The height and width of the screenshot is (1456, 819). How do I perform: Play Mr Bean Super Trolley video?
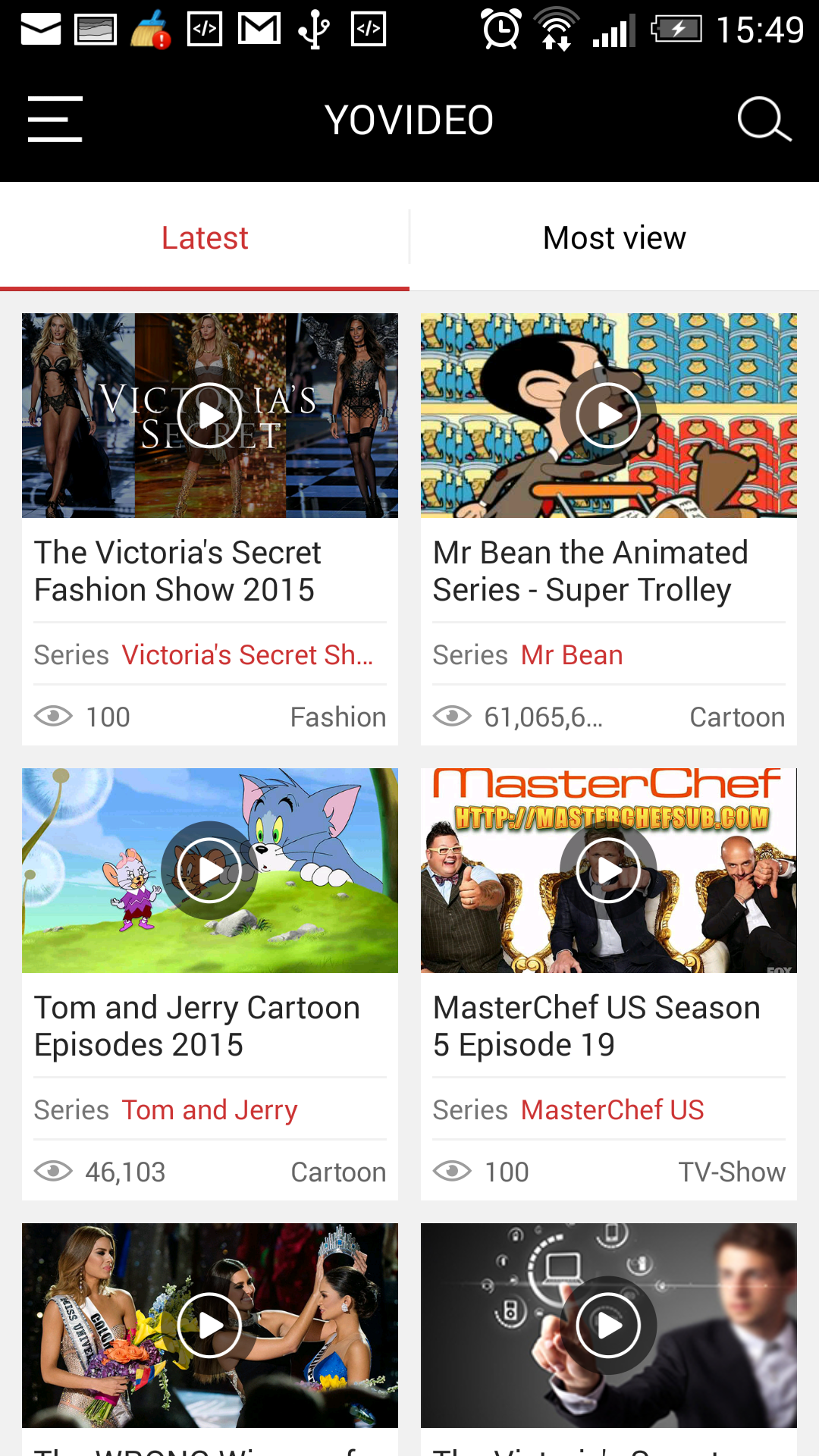pos(608,416)
